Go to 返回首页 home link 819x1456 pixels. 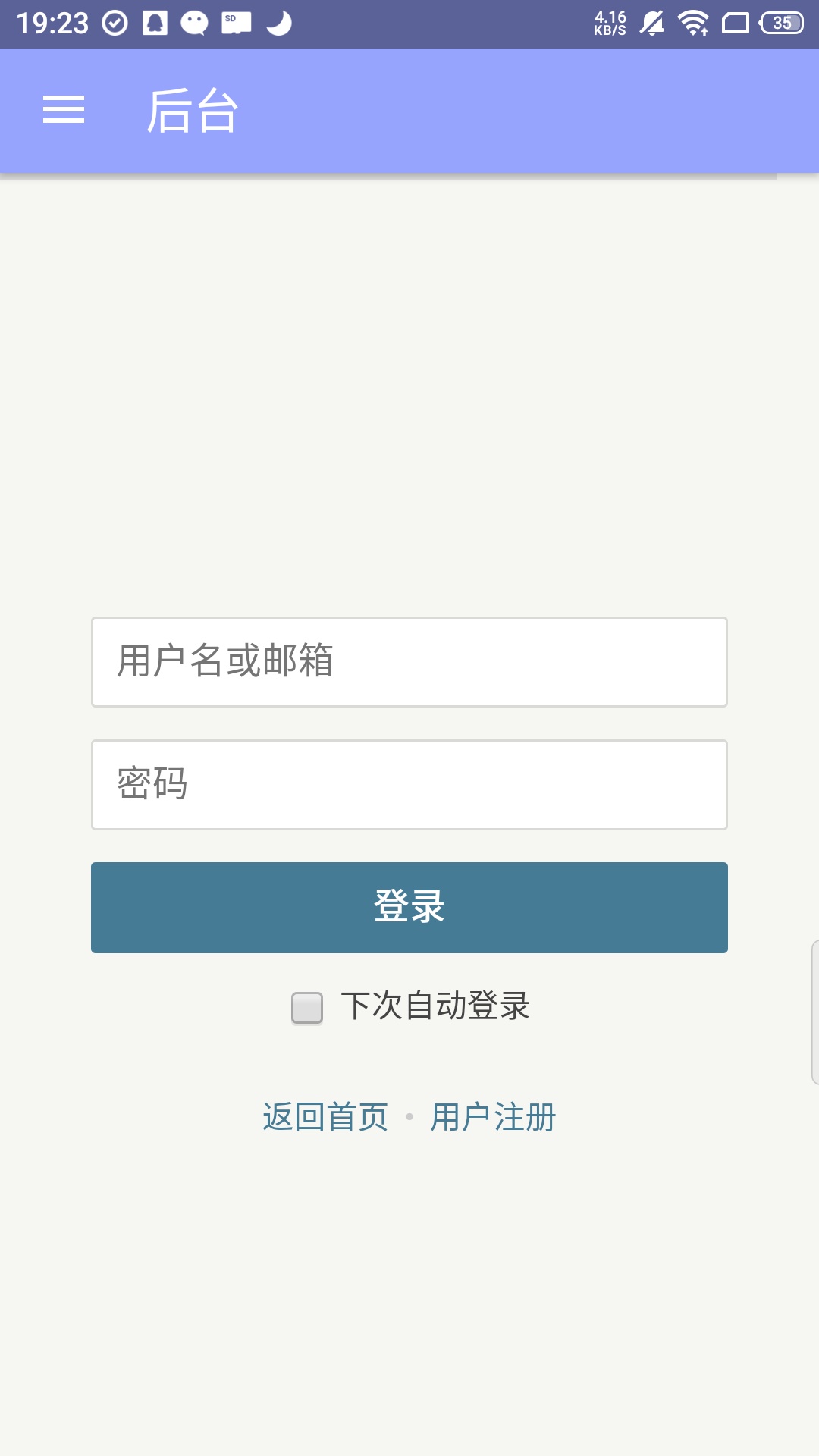325,1118
